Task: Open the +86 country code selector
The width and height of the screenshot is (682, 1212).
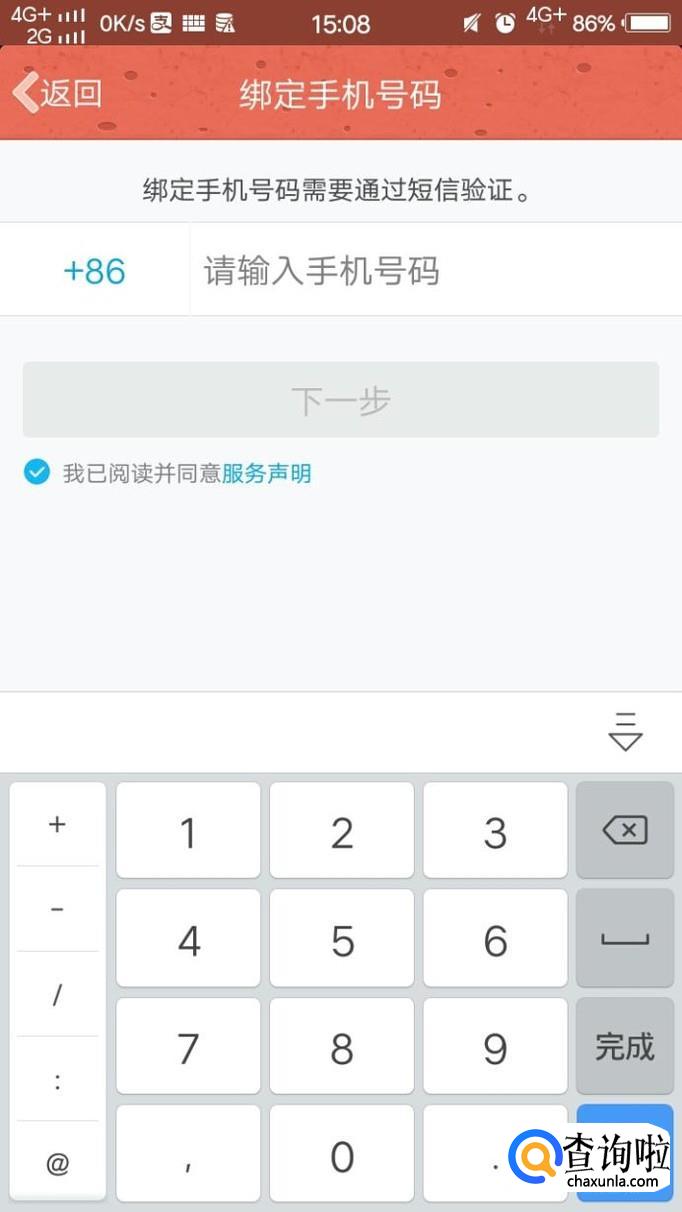Action: 94,271
